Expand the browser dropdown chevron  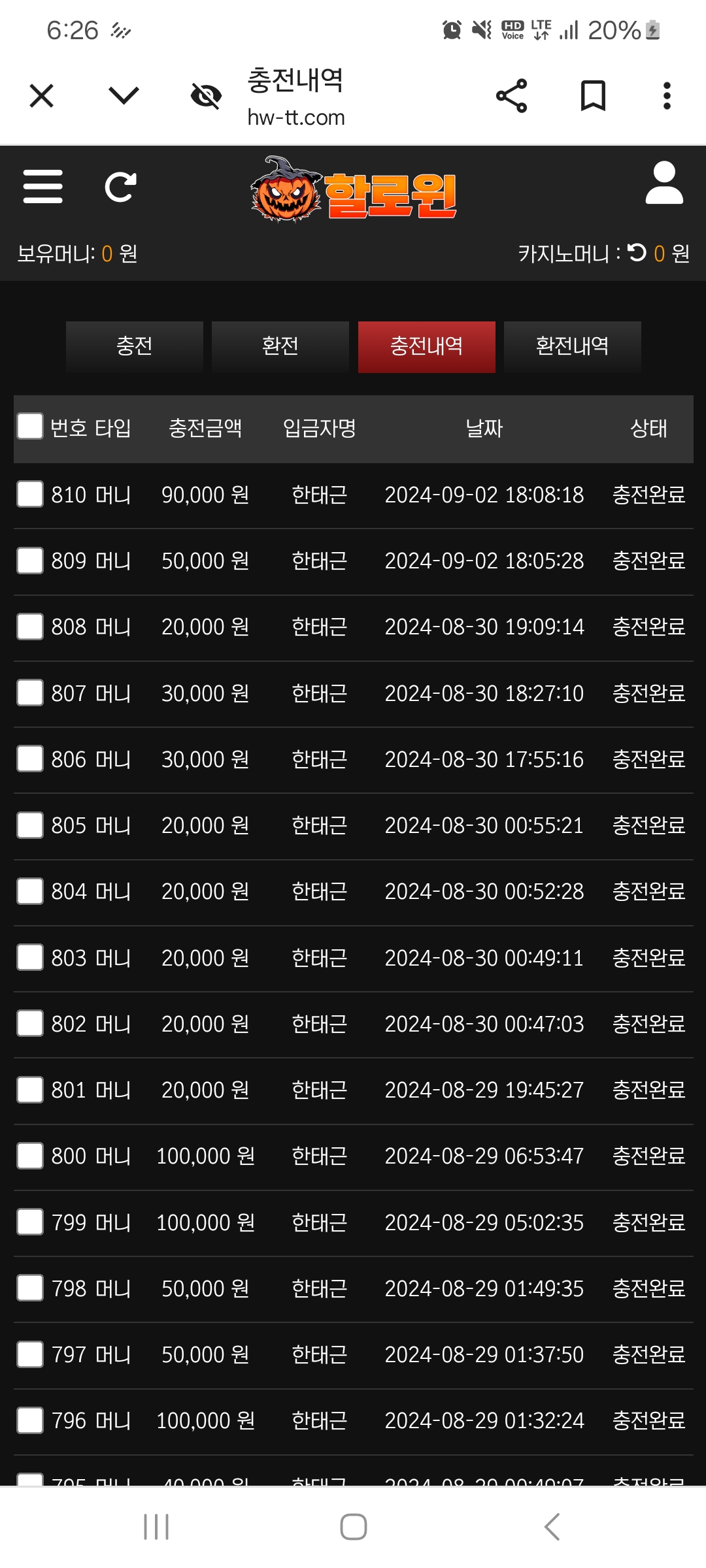pos(124,96)
